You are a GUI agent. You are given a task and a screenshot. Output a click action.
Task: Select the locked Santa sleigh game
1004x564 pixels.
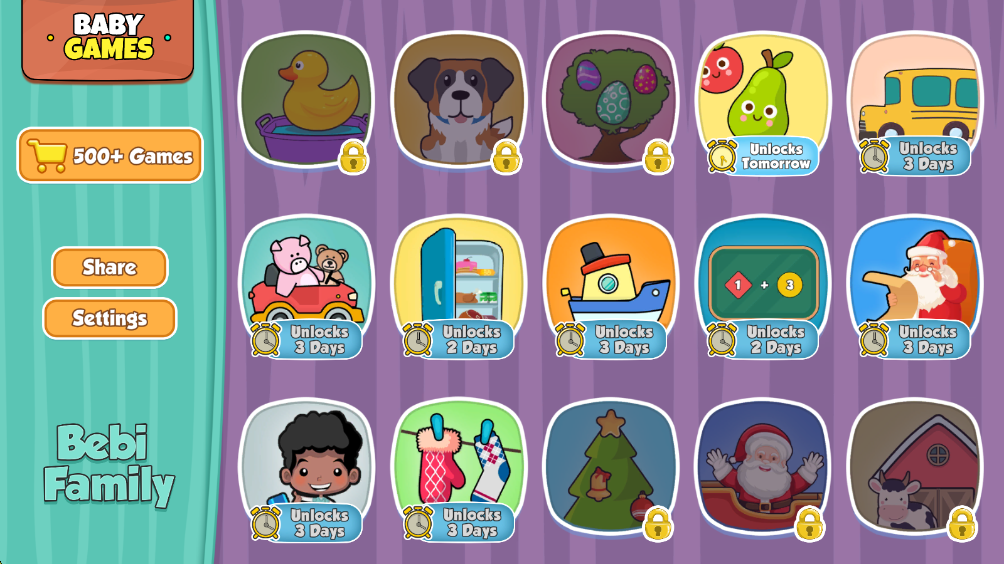point(762,466)
